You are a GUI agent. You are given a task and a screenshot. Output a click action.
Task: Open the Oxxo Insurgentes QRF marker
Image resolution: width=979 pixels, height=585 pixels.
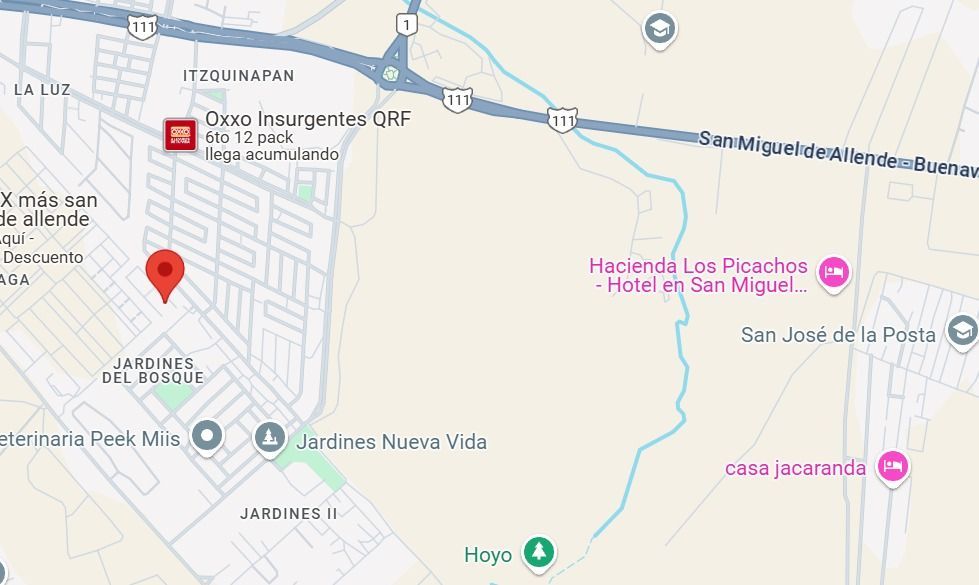point(180,135)
